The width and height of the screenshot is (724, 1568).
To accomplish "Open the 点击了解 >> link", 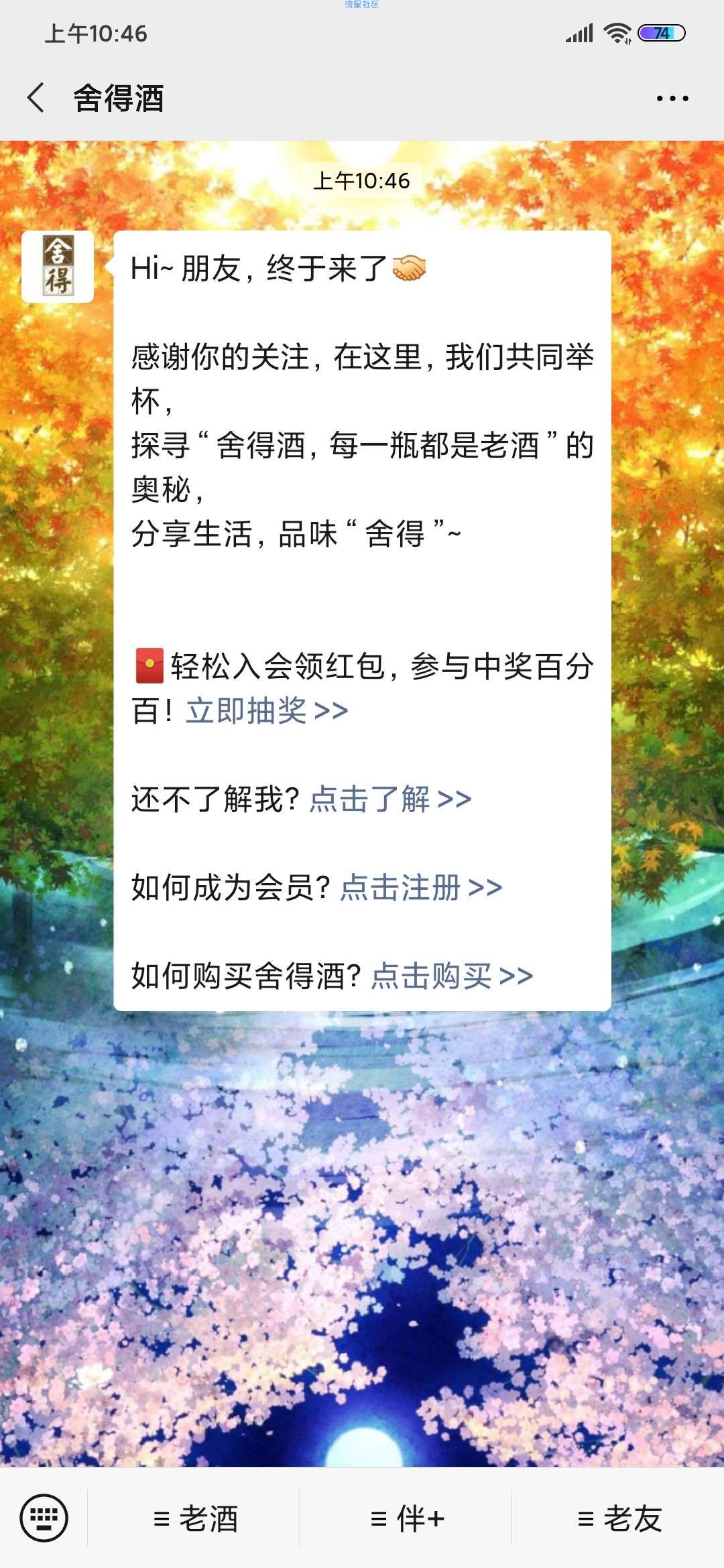I will click(x=390, y=799).
